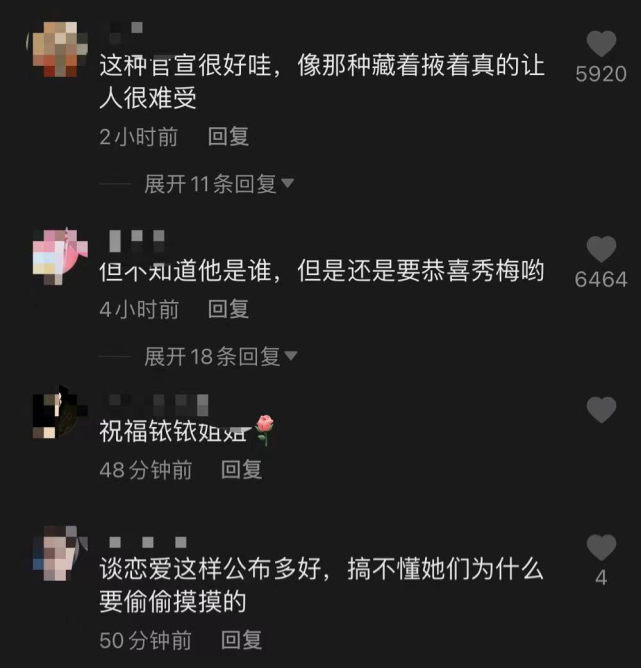
Task: Open avatar of the 谈恋爱这样公布 commenter
Action: (x=58, y=553)
